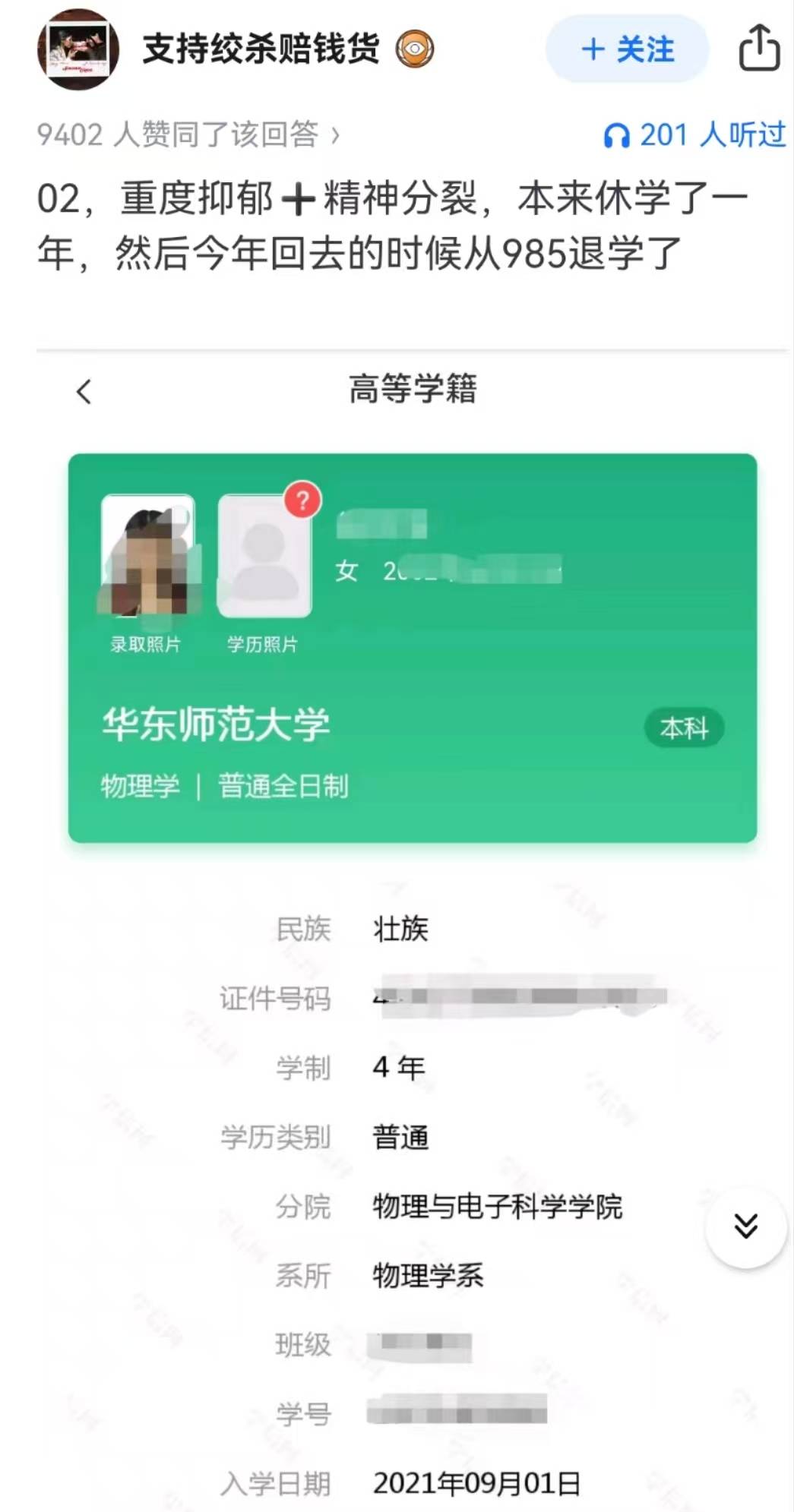This screenshot has height=1512, width=794.
Task: Share this answer
Action: click(758, 48)
